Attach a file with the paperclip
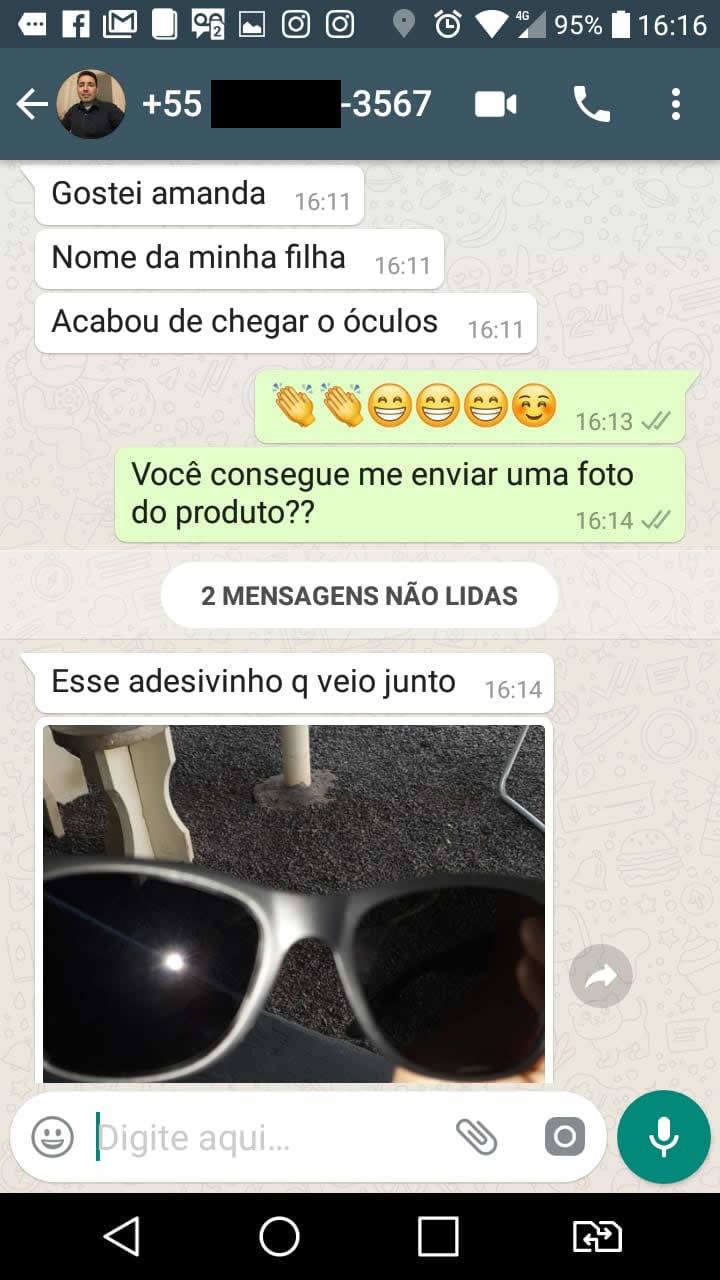Viewport: 720px width, 1280px height. (477, 1137)
